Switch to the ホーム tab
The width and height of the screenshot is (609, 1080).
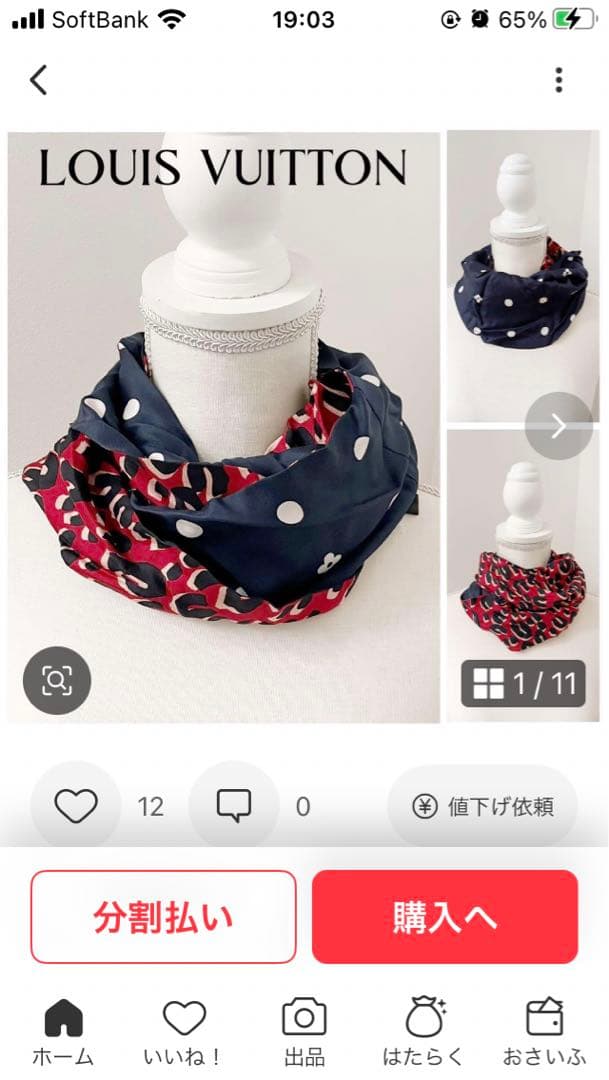(63, 1032)
